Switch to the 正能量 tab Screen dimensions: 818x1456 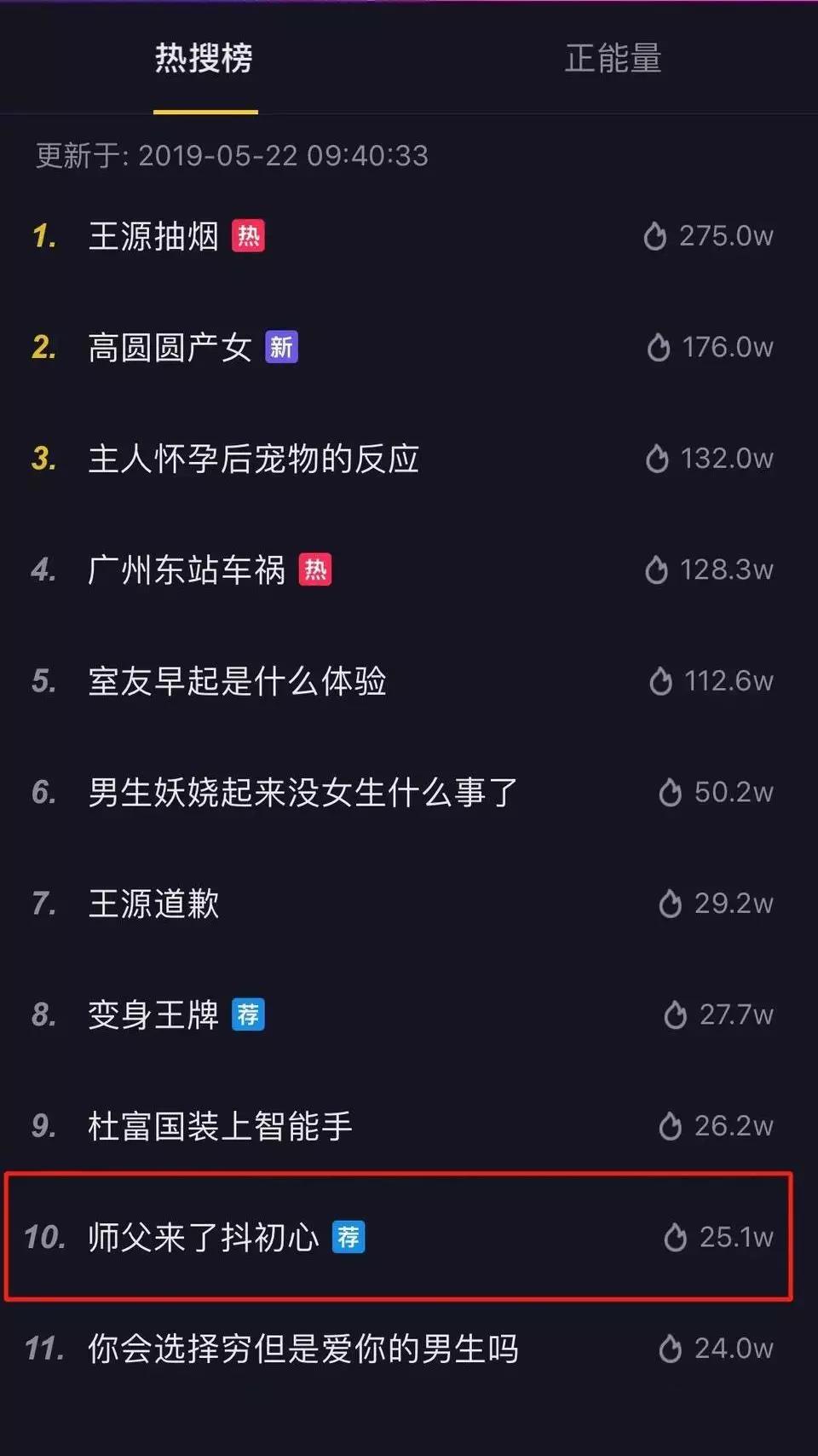613,59
